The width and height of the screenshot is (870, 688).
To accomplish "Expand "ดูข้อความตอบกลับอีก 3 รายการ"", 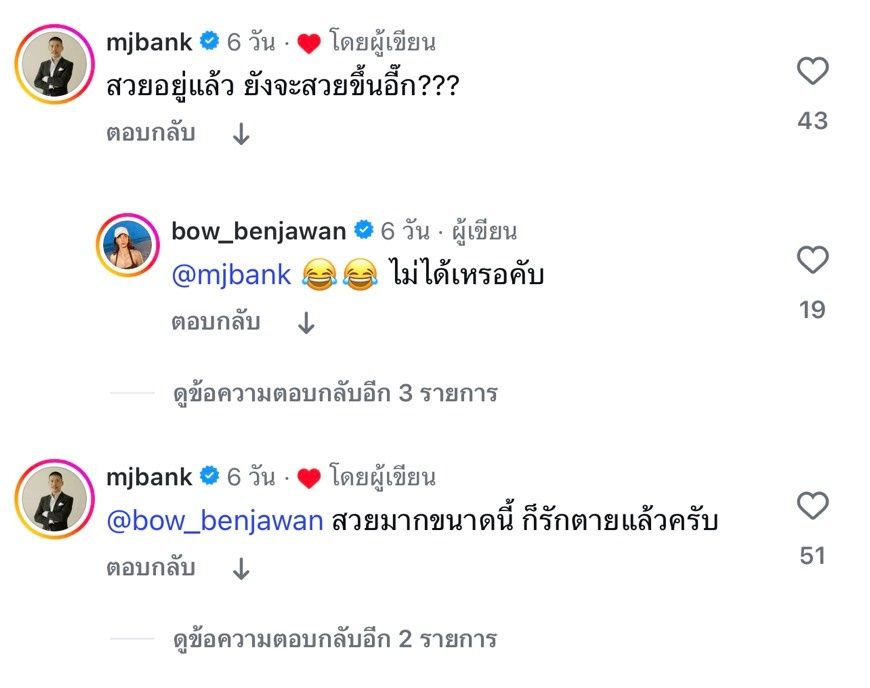I will 334,393.
